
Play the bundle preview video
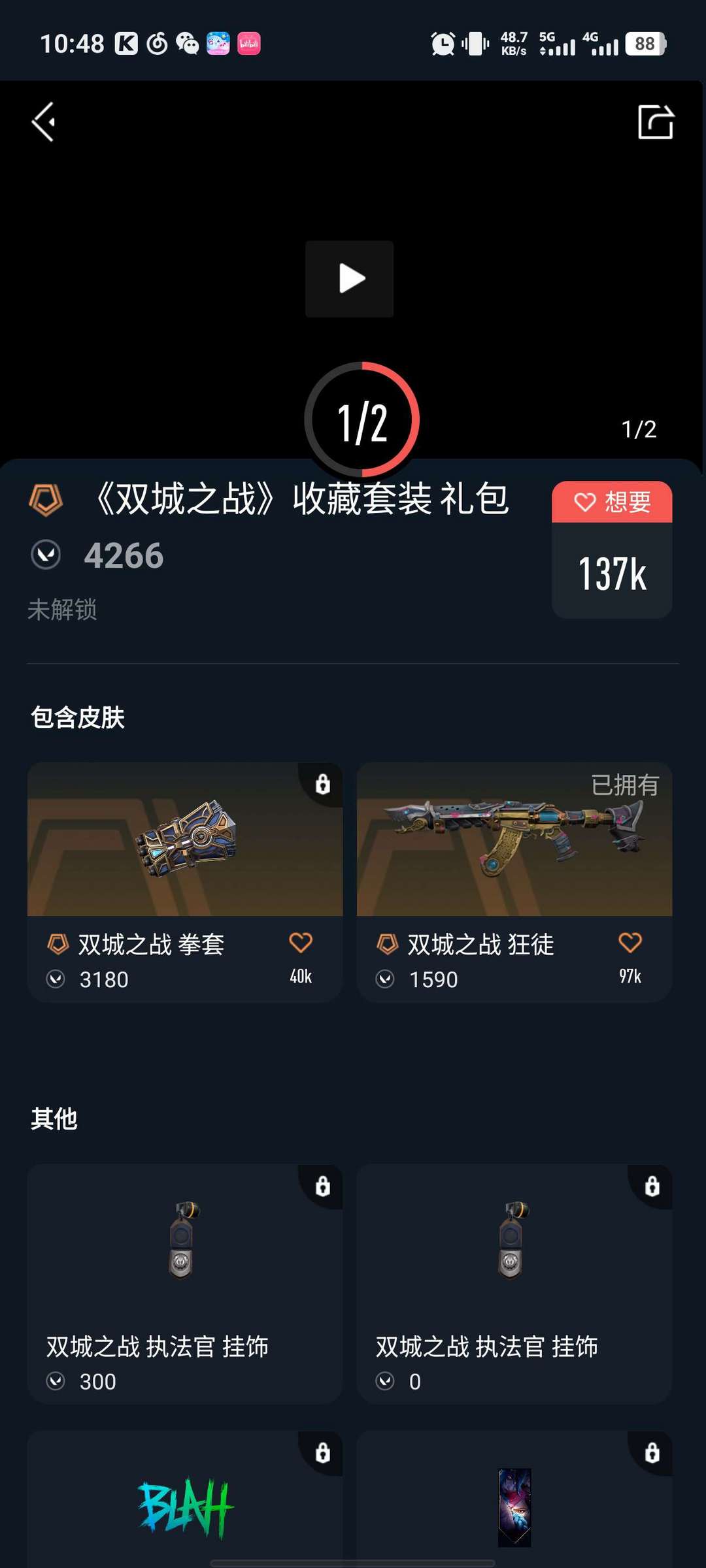click(350, 279)
